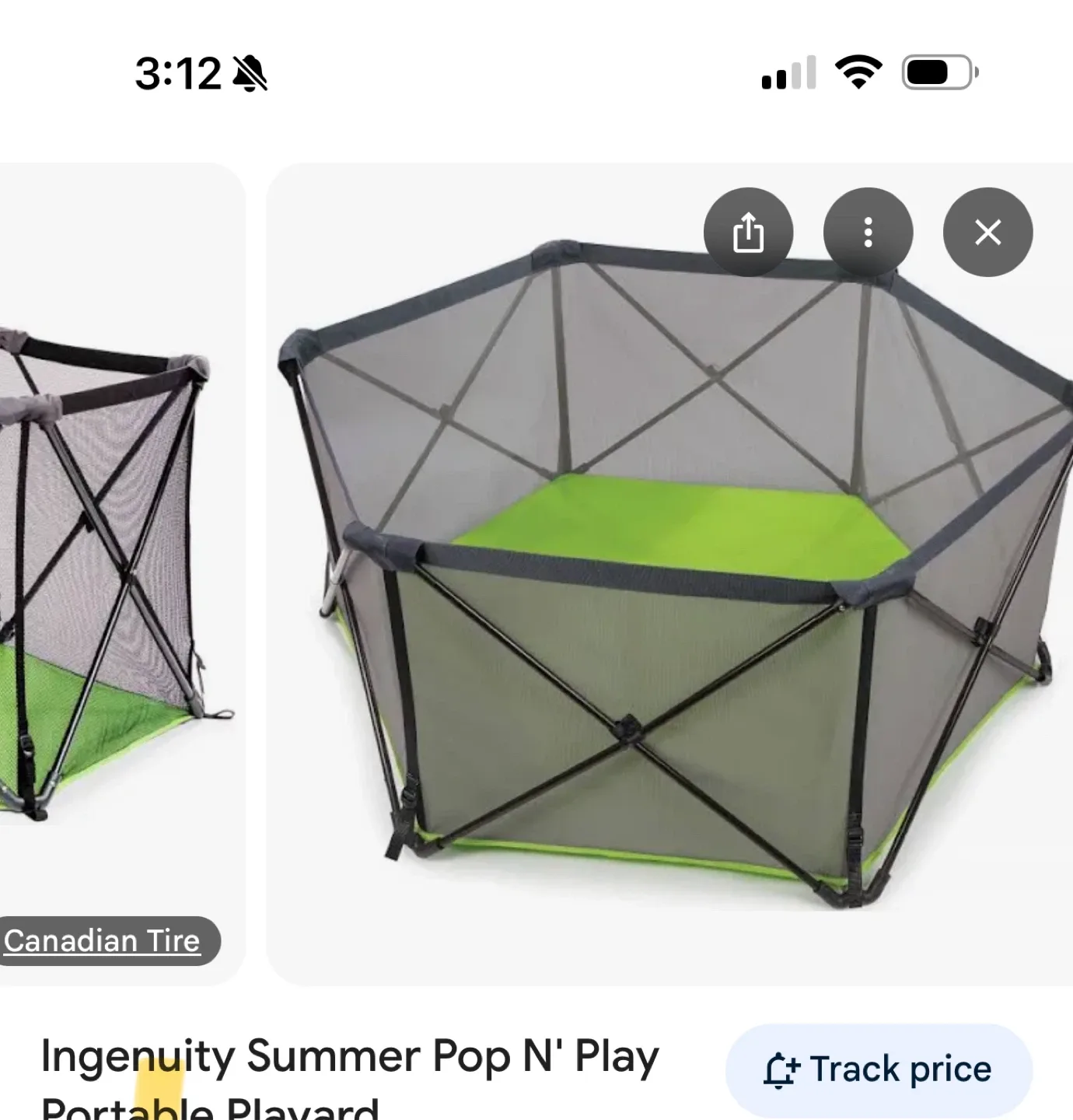Open the three-dot overflow menu

pos(868,233)
